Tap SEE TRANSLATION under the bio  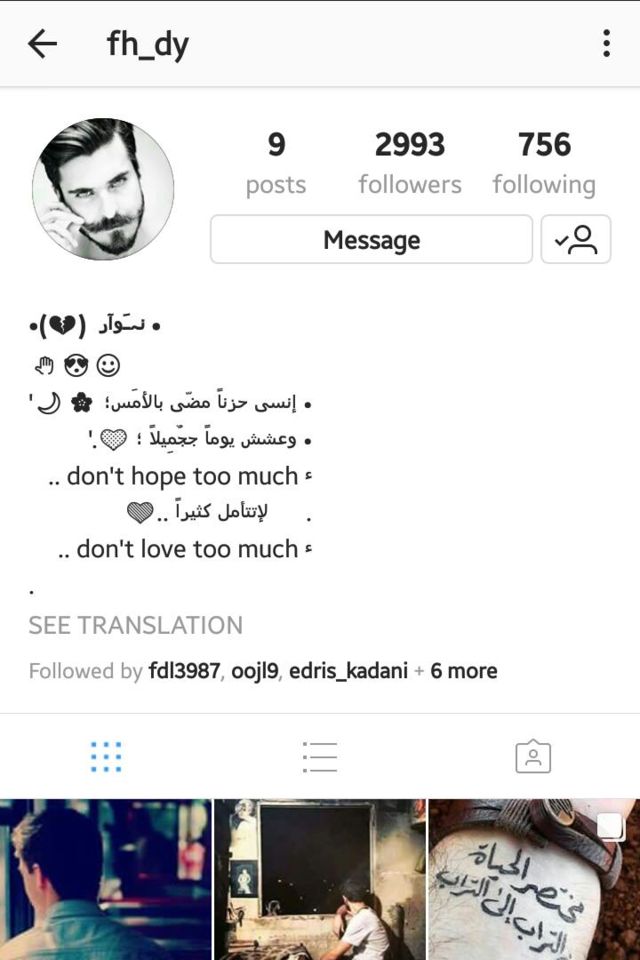pos(135,625)
